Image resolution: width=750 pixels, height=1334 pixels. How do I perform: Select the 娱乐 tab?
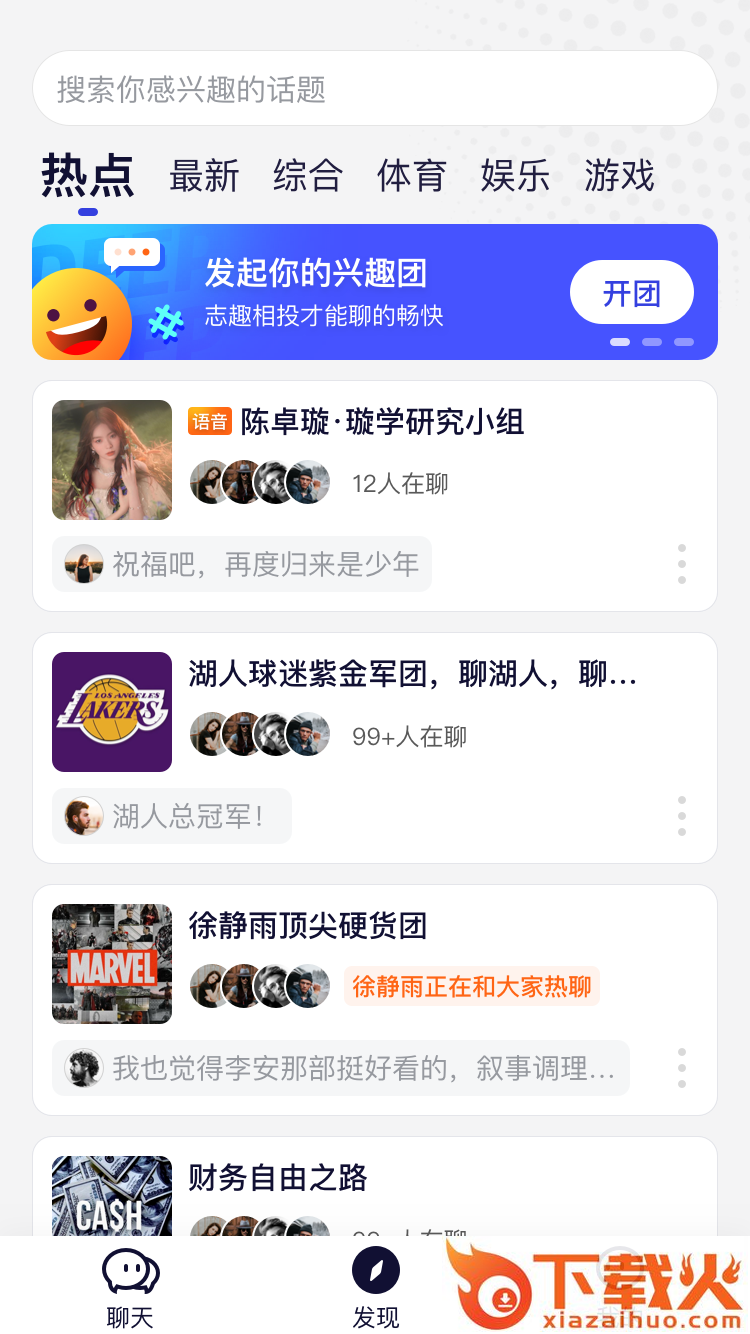point(516,176)
